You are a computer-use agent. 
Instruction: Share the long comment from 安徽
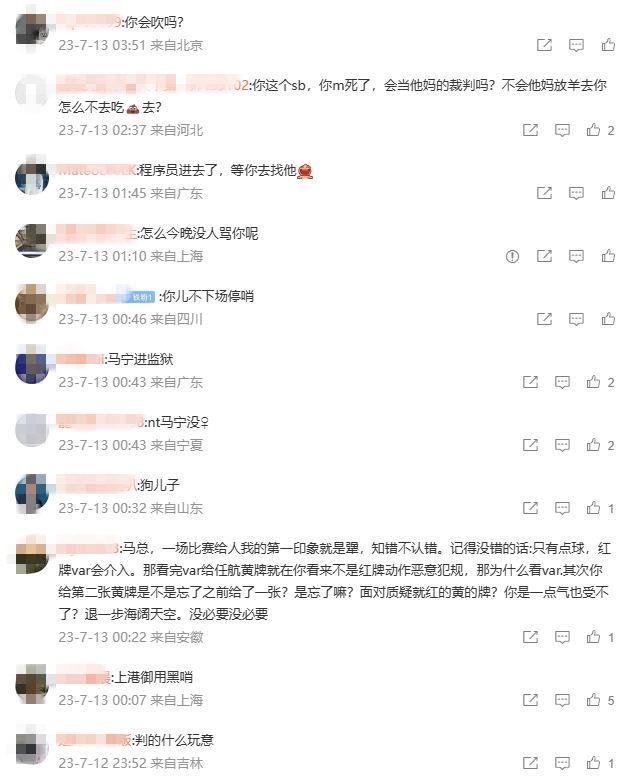click(530, 637)
